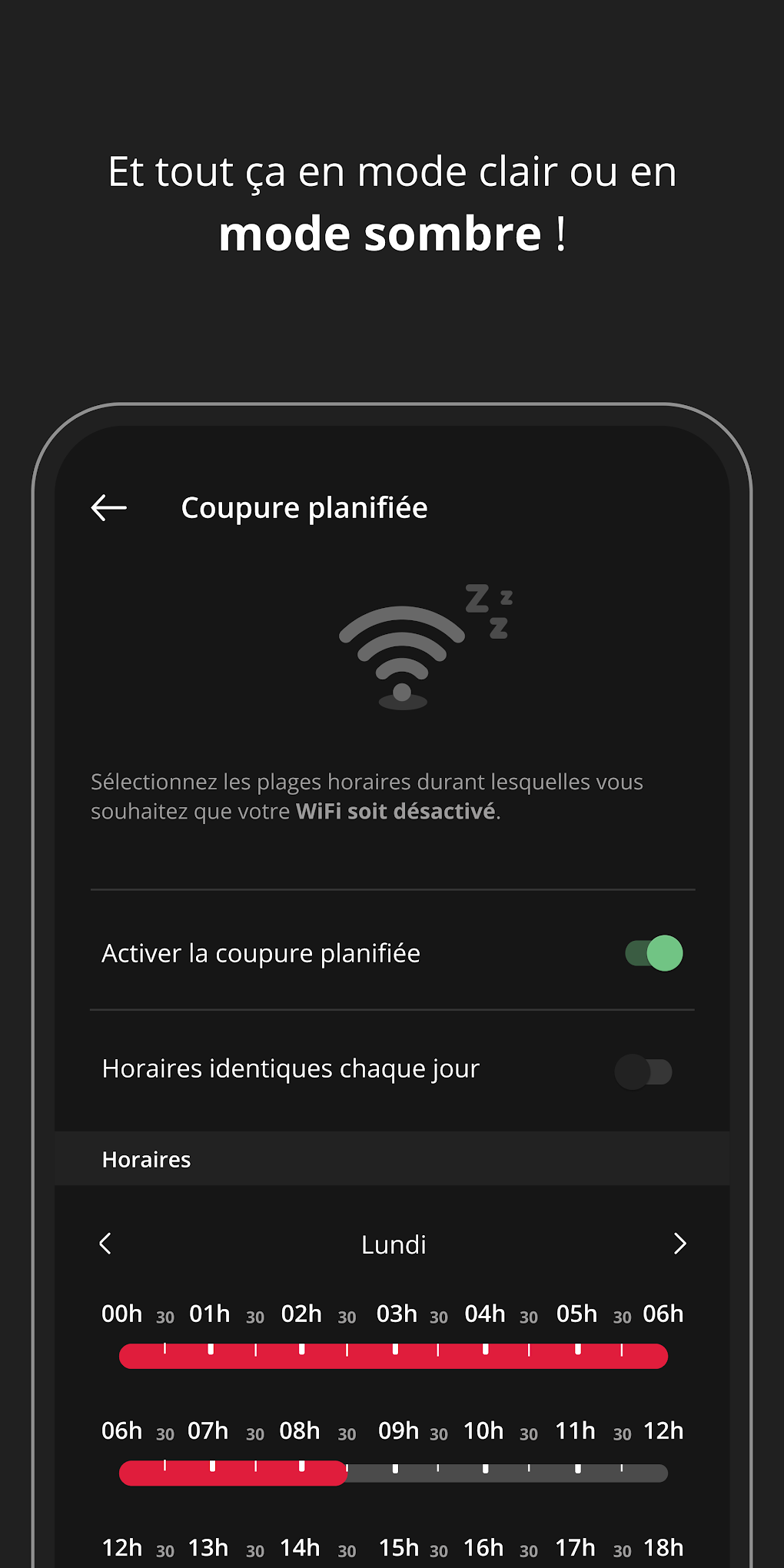
Task: Tap the back arrow to leave Coupure planifiée
Action: (x=108, y=507)
